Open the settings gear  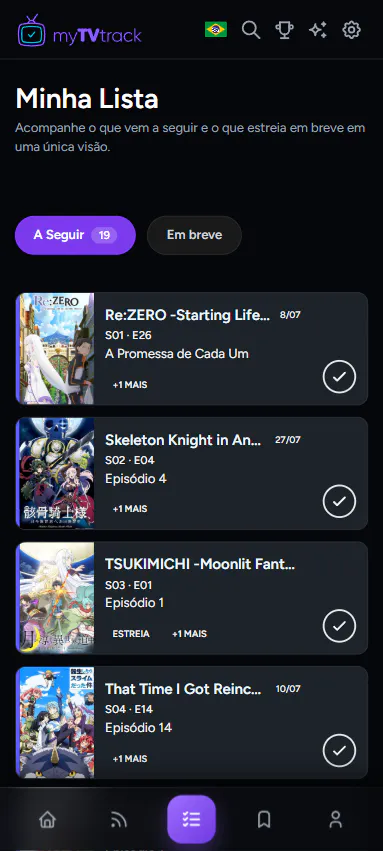[352, 30]
